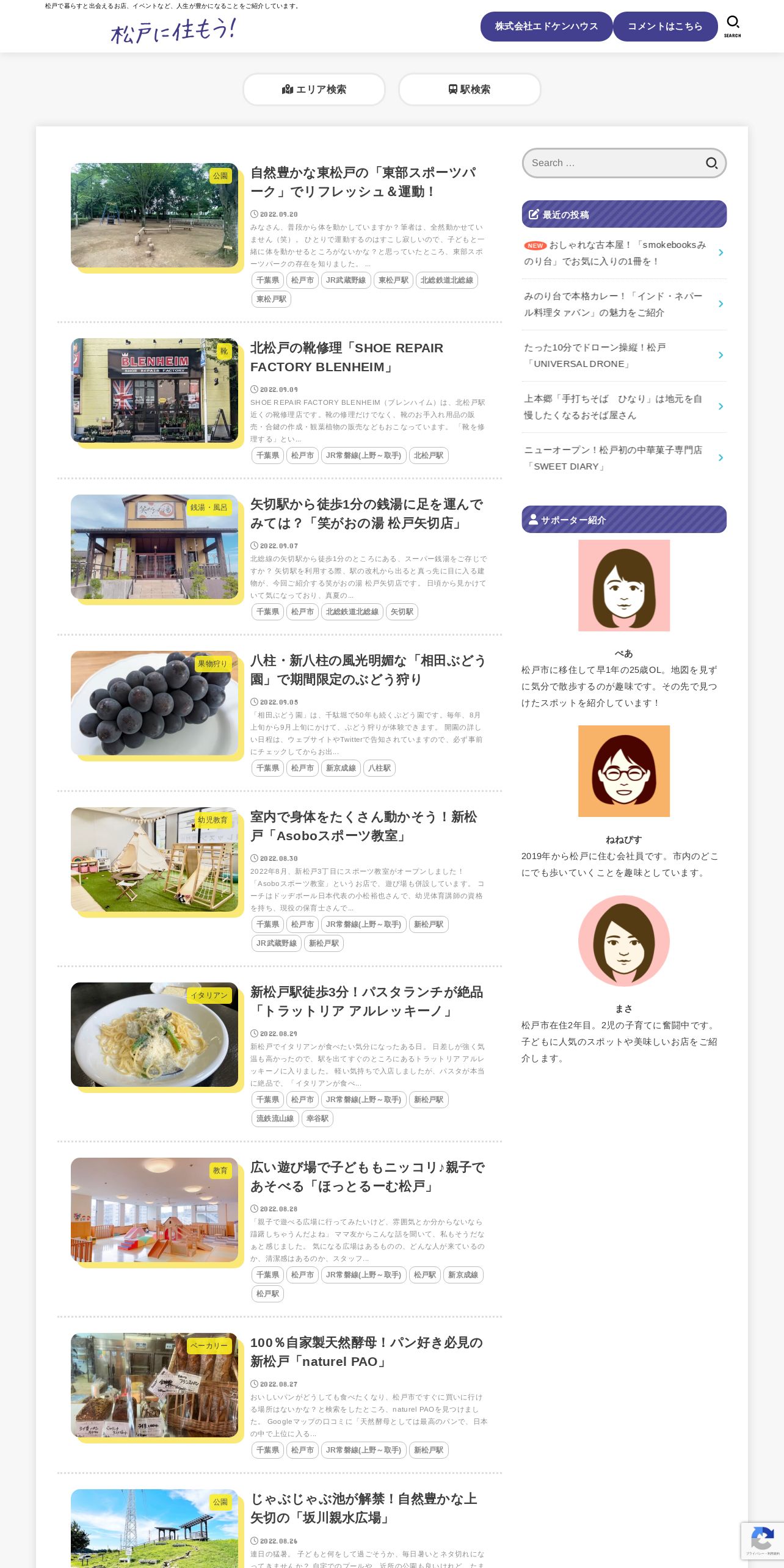This screenshot has height=1568, width=784.
Task: Open the ほっとるーむ松戸 article
Action: [x=367, y=1177]
